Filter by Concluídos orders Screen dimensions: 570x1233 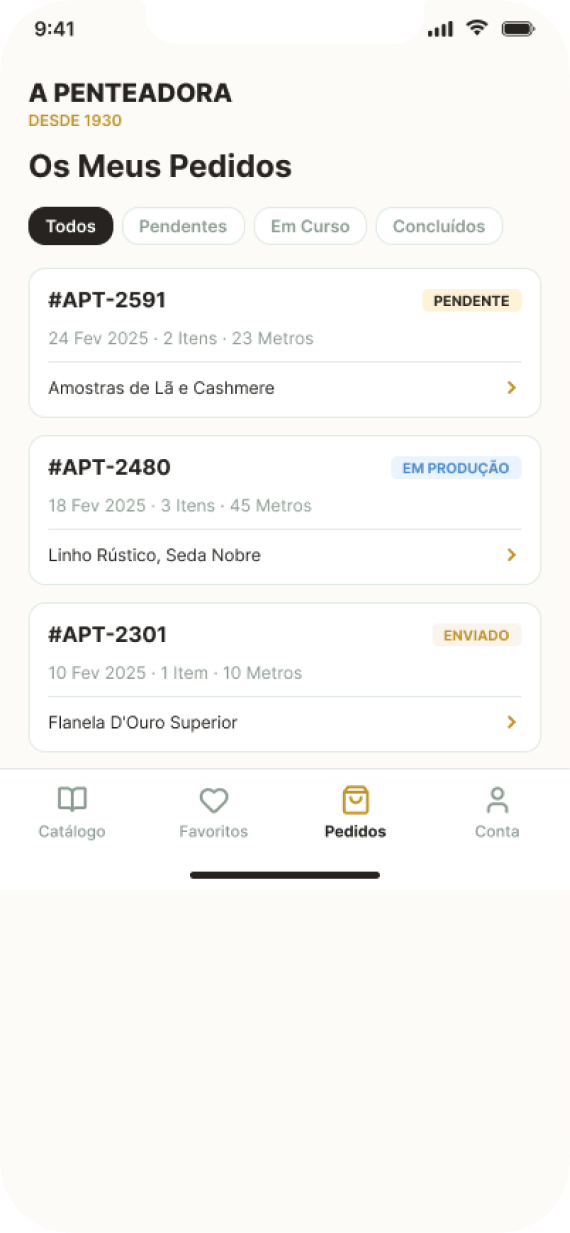pos(439,226)
